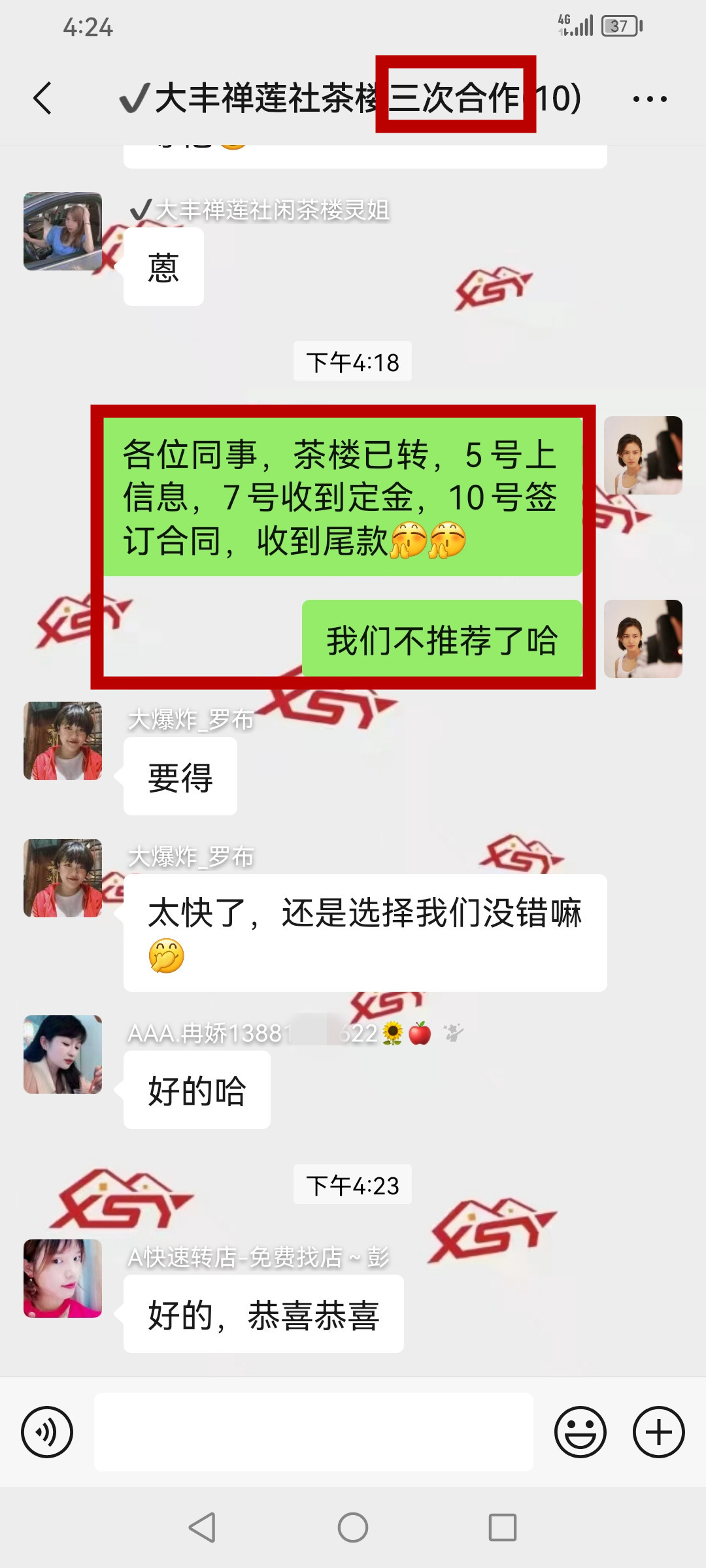
Task: Open the recent apps overview
Action: (x=503, y=1527)
